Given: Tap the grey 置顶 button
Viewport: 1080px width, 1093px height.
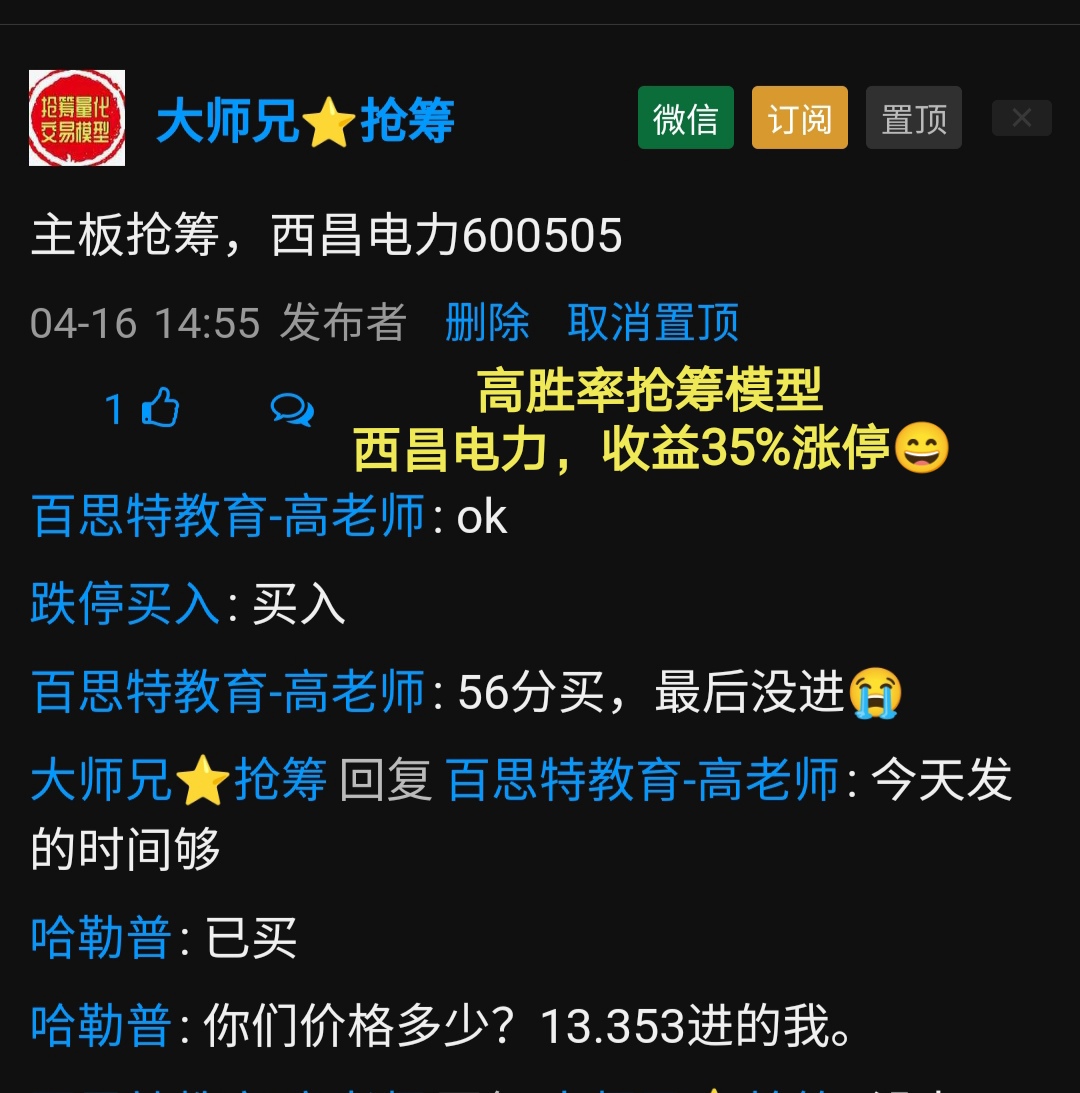Looking at the screenshot, I should [x=913, y=118].
